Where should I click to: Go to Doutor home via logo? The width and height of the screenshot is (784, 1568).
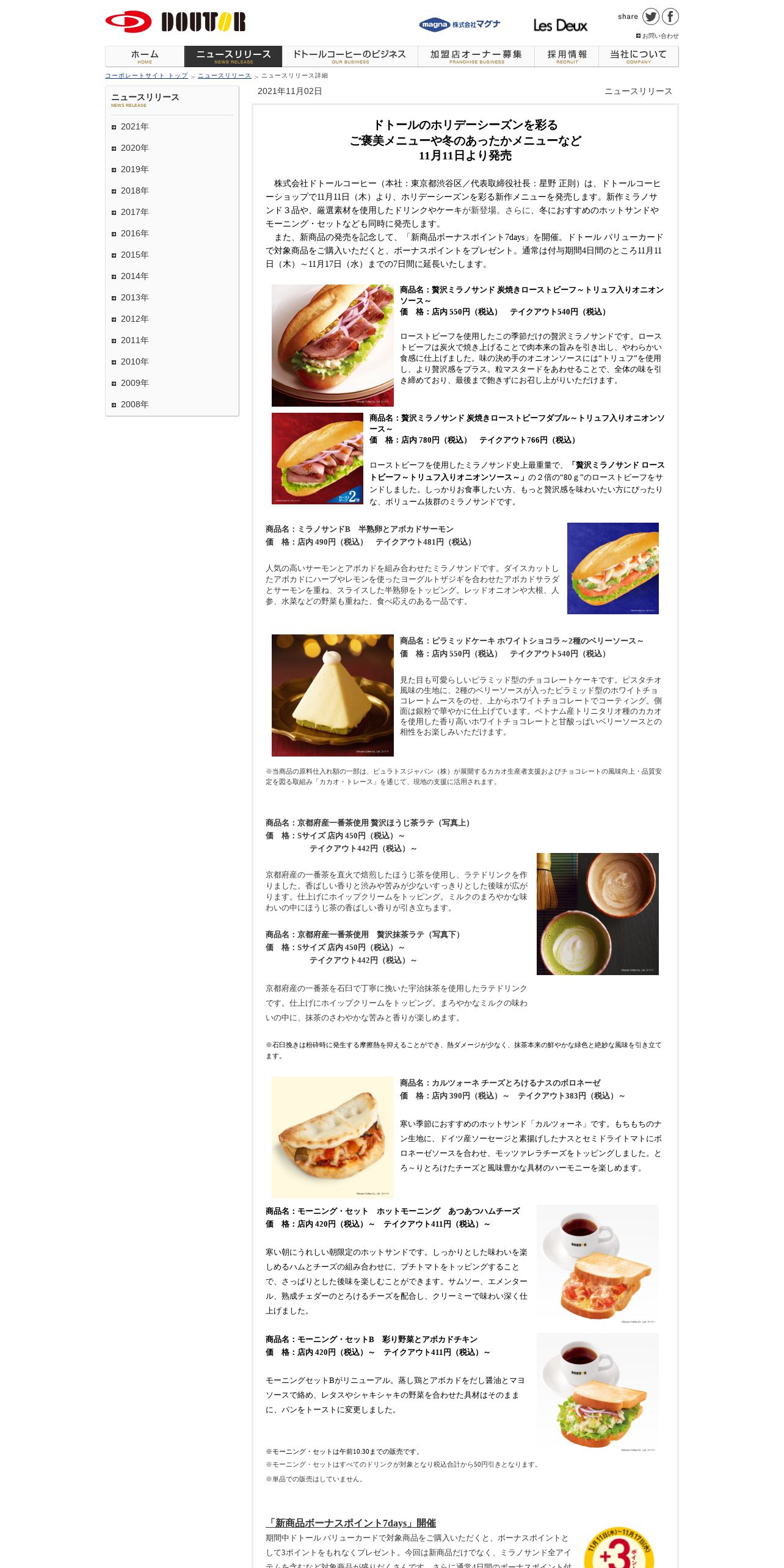point(175,22)
